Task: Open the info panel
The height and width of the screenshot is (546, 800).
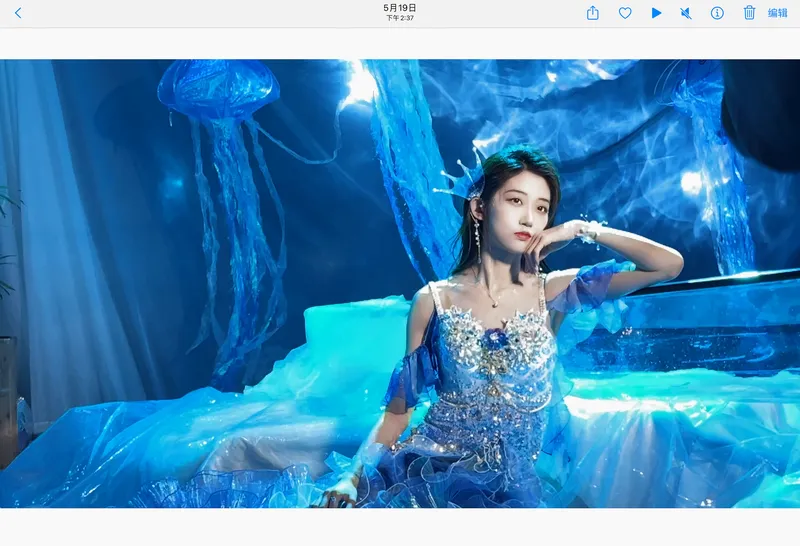Action: click(x=717, y=13)
